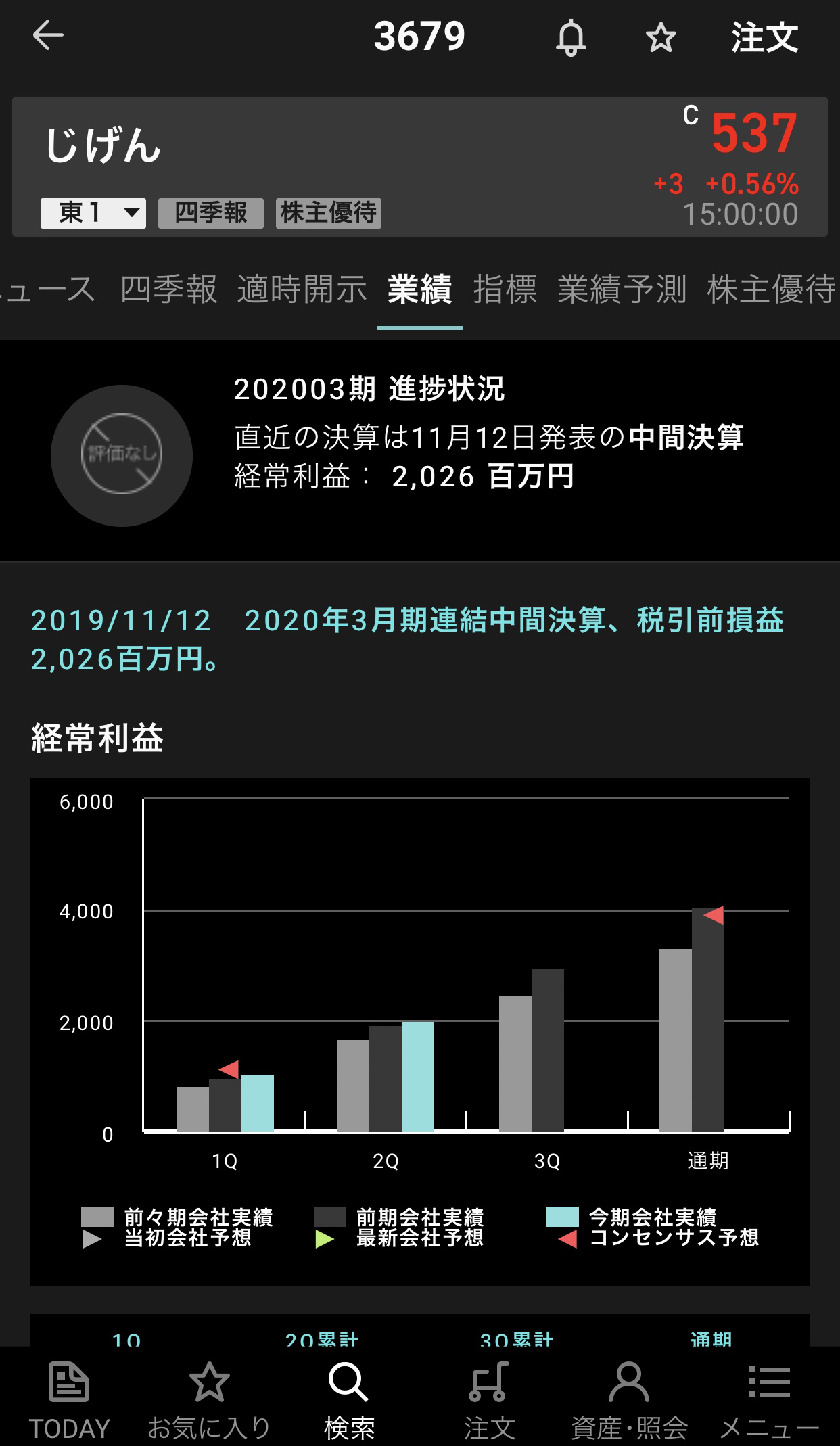
Task: Switch to the 四季報 tab in tab strip
Action: tap(169, 289)
